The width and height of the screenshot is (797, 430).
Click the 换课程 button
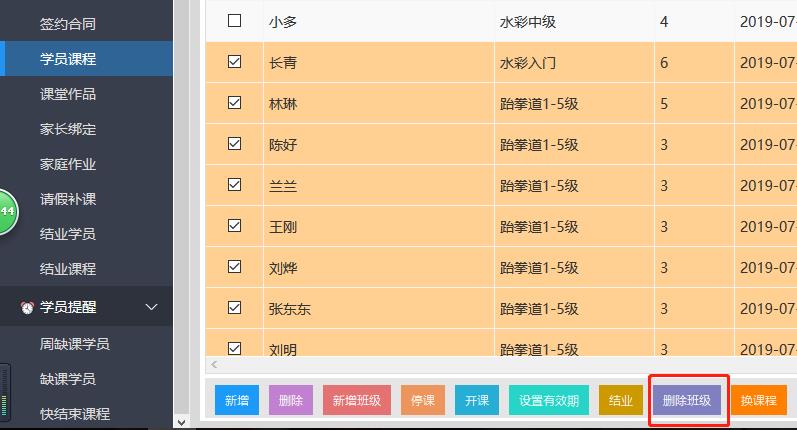pyautogui.click(x=758, y=401)
